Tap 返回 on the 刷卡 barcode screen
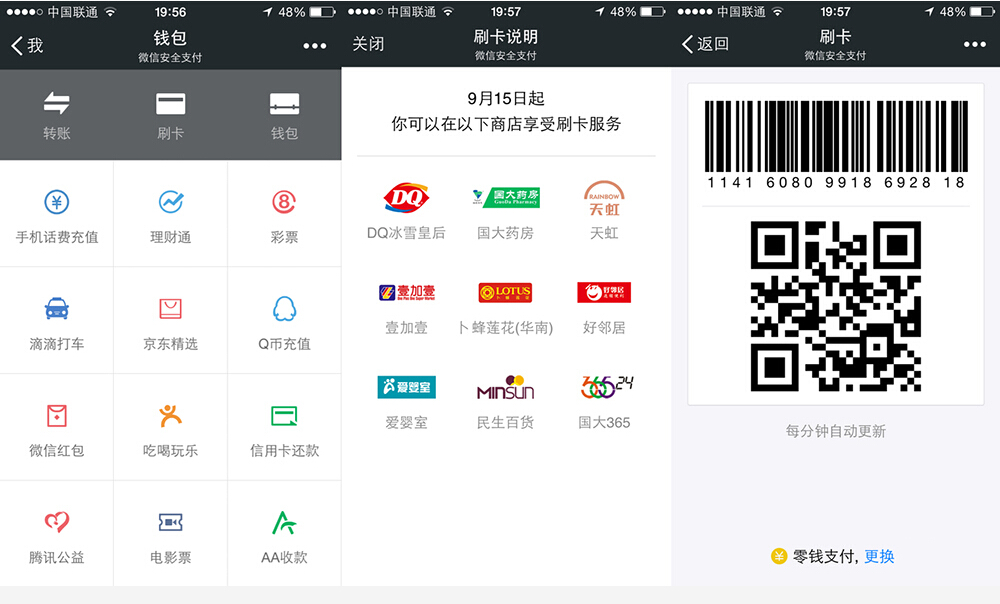The width and height of the screenshot is (1000, 604). point(705,45)
